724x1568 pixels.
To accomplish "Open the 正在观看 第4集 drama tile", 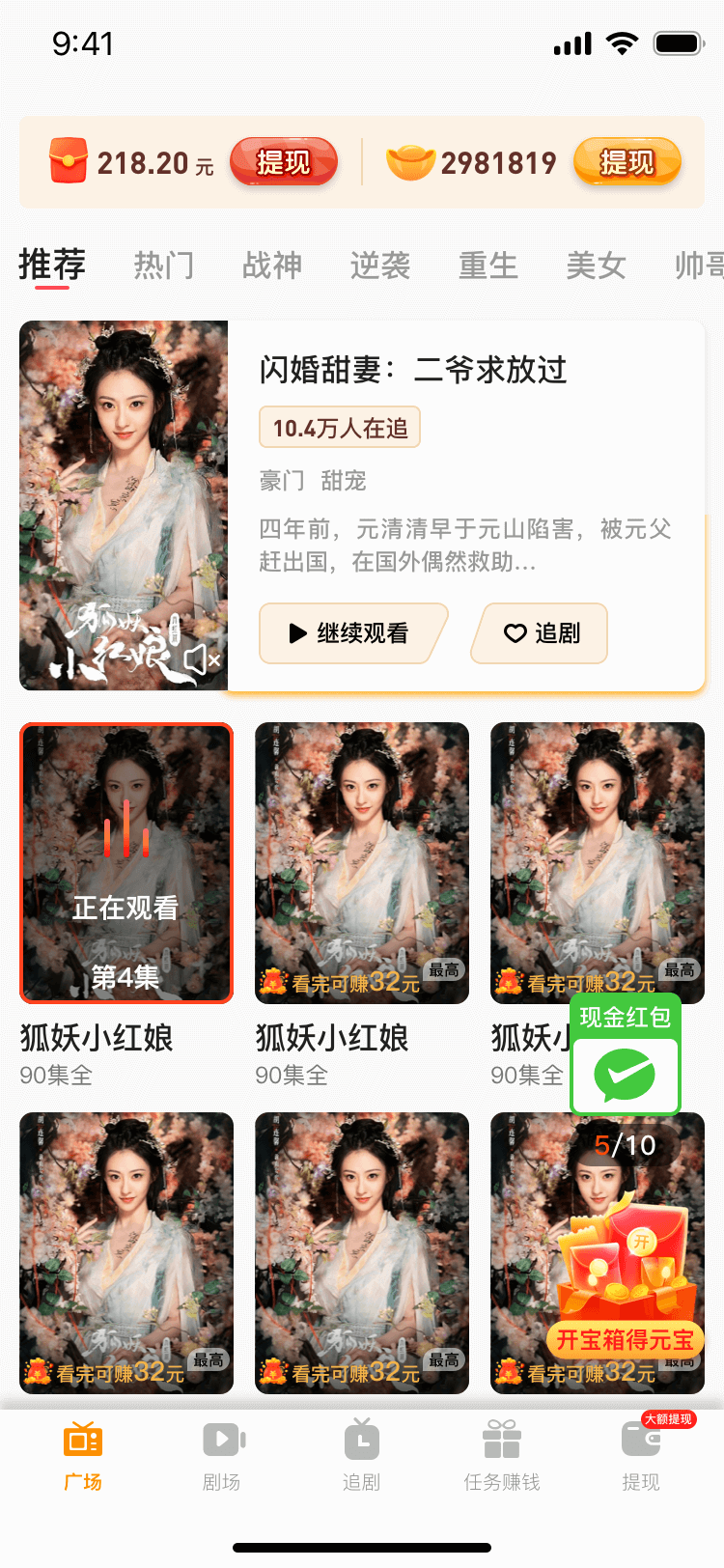I will [x=126, y=863].
